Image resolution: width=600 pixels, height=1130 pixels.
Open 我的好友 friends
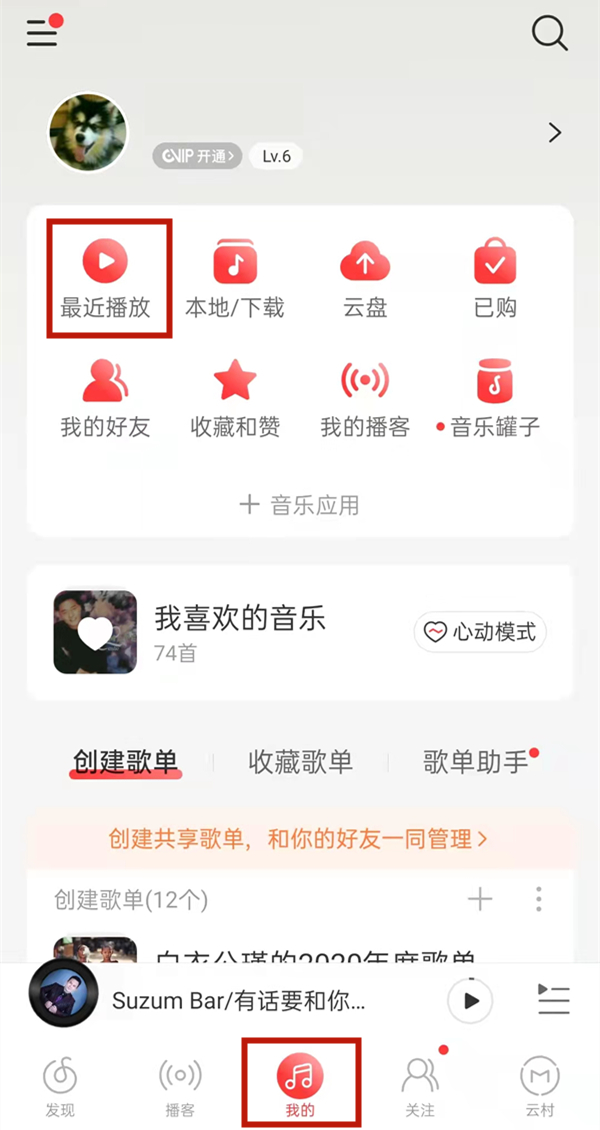coord(105,398)
